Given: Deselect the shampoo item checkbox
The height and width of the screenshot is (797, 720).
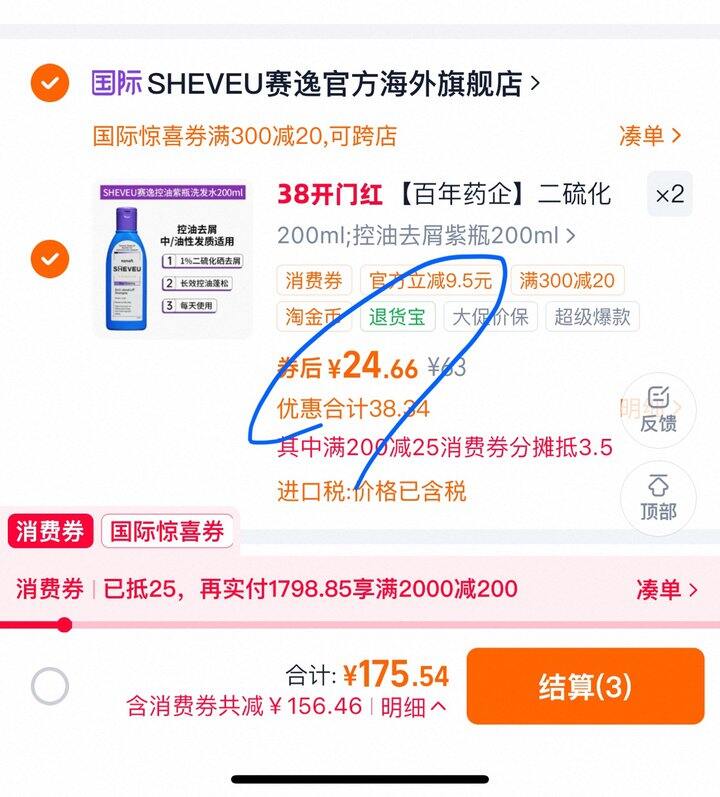Looking at the screenshot, I should 50,259.
